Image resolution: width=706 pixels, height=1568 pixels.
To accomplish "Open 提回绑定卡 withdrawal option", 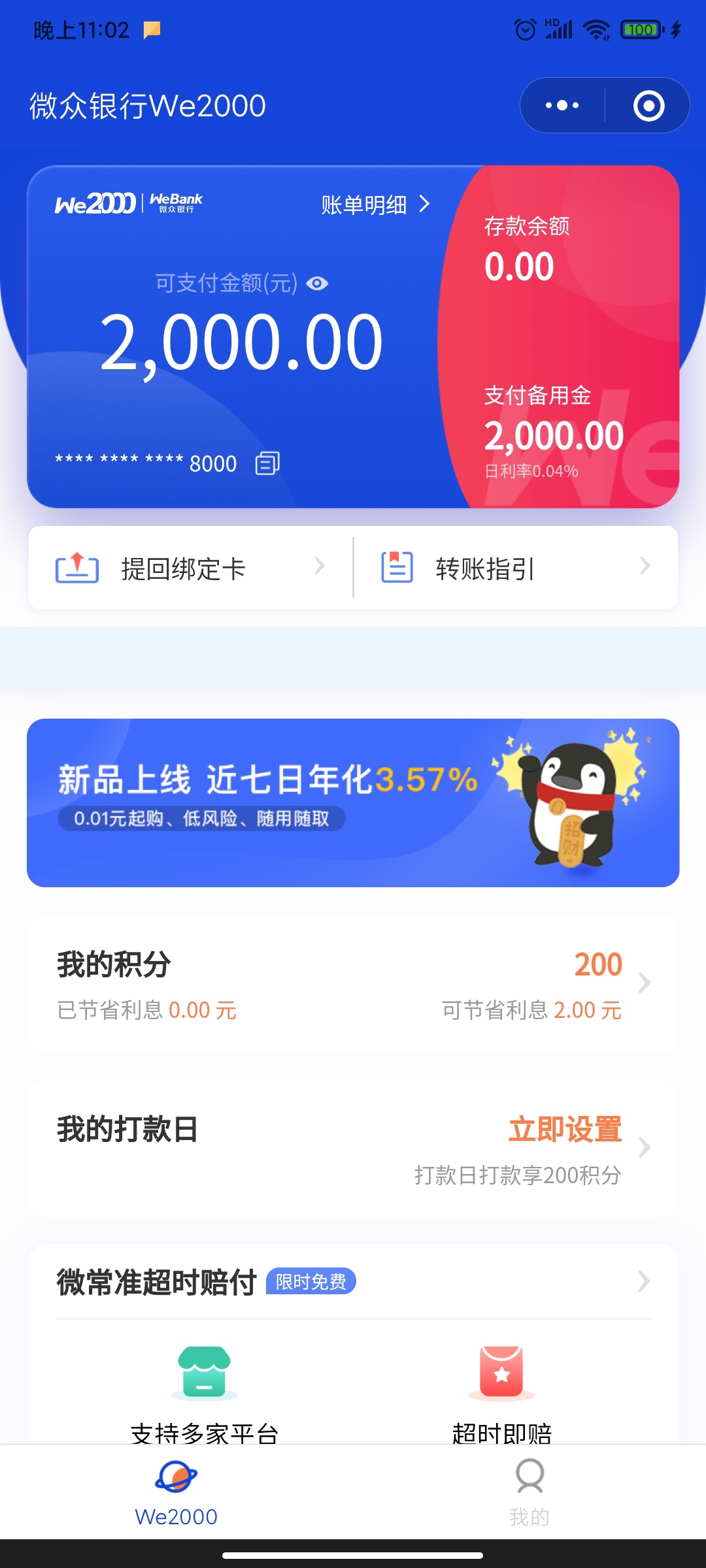I will [190, 568].
